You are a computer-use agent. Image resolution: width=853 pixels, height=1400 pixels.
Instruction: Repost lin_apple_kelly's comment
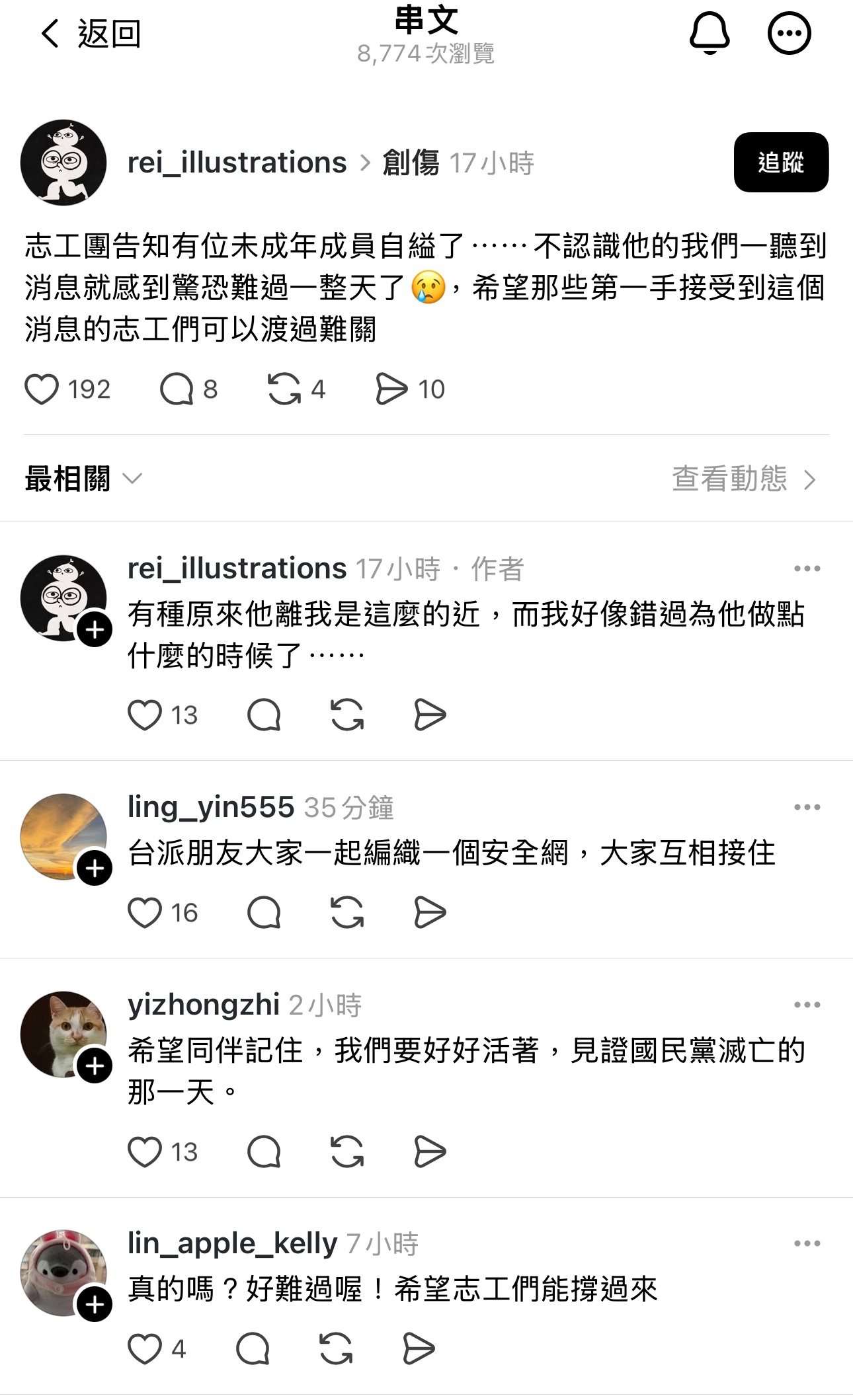click(x=336, y=1349)
